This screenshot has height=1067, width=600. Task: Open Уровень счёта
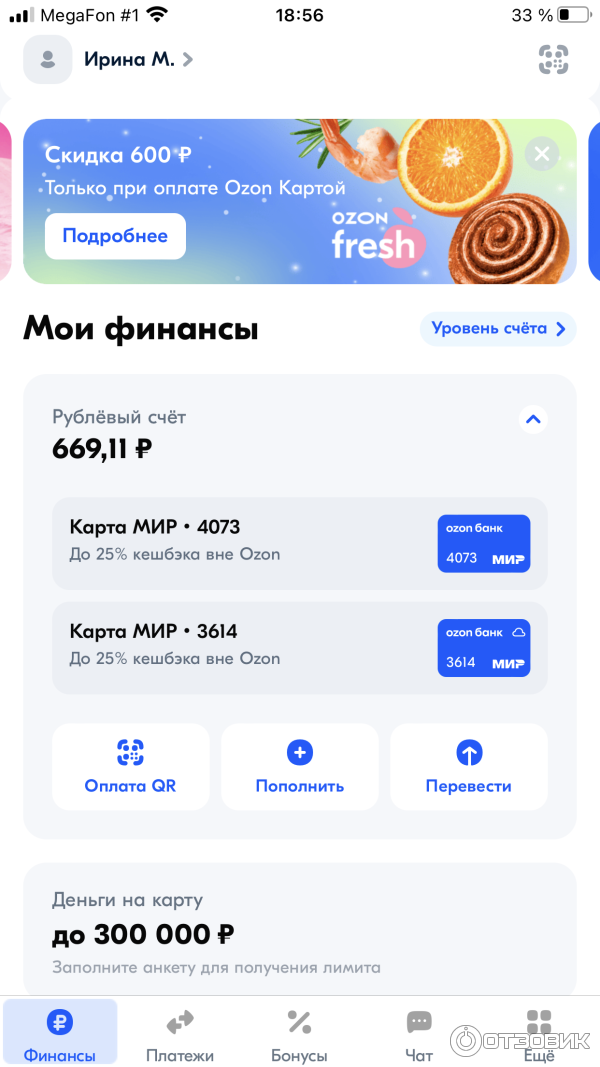point(498,328)
